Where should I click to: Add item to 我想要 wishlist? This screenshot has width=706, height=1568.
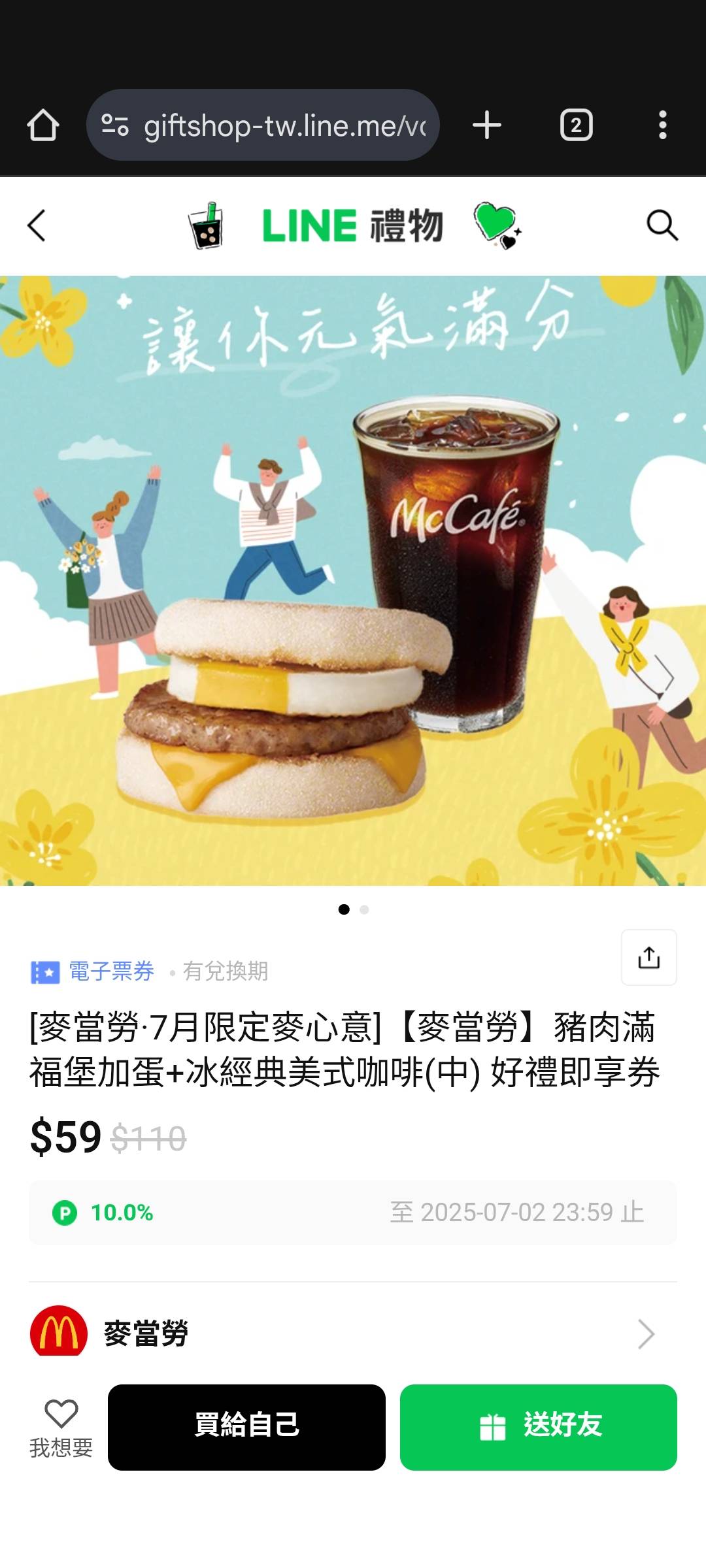(x=61, y=1428)
